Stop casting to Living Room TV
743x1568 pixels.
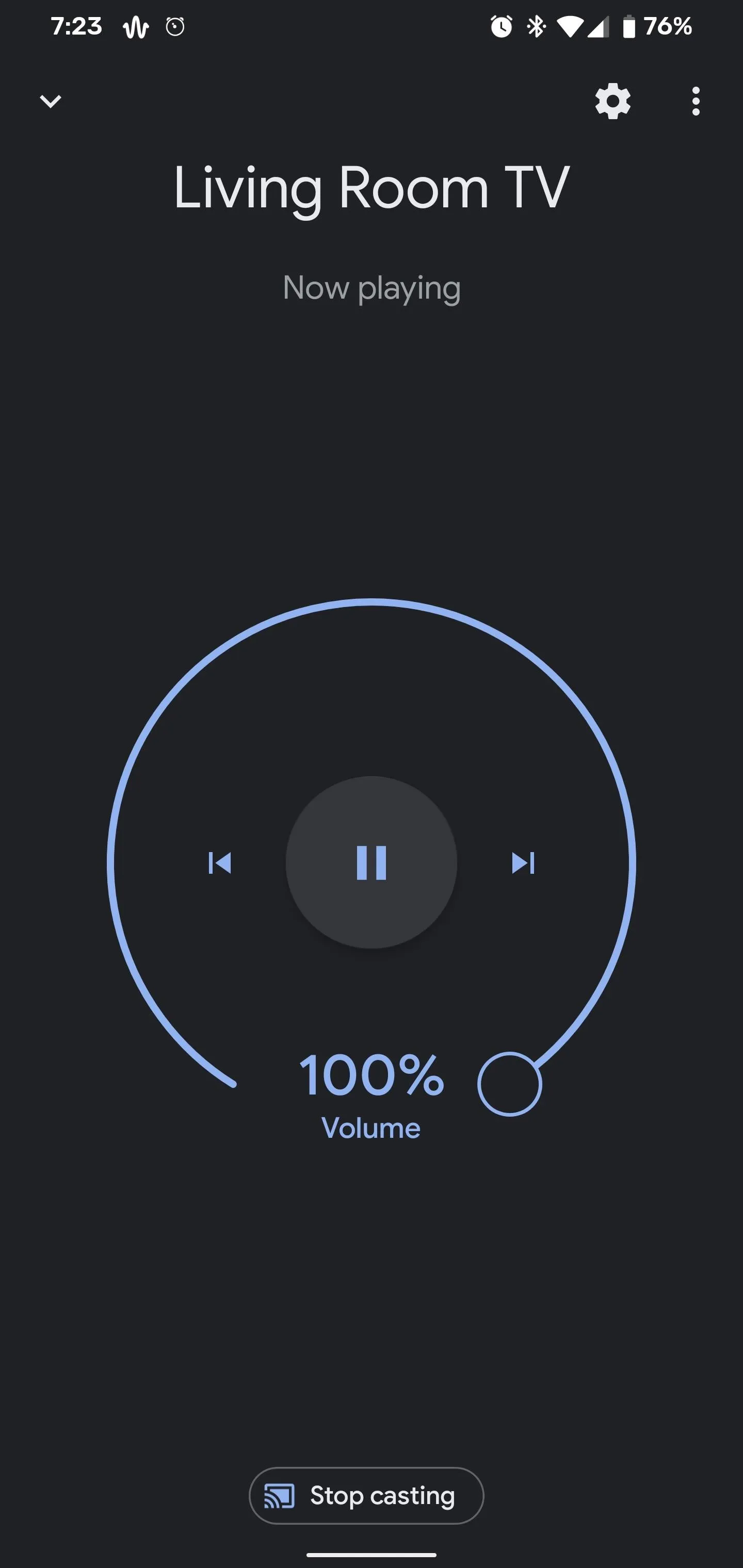(x=367, y=1496)
